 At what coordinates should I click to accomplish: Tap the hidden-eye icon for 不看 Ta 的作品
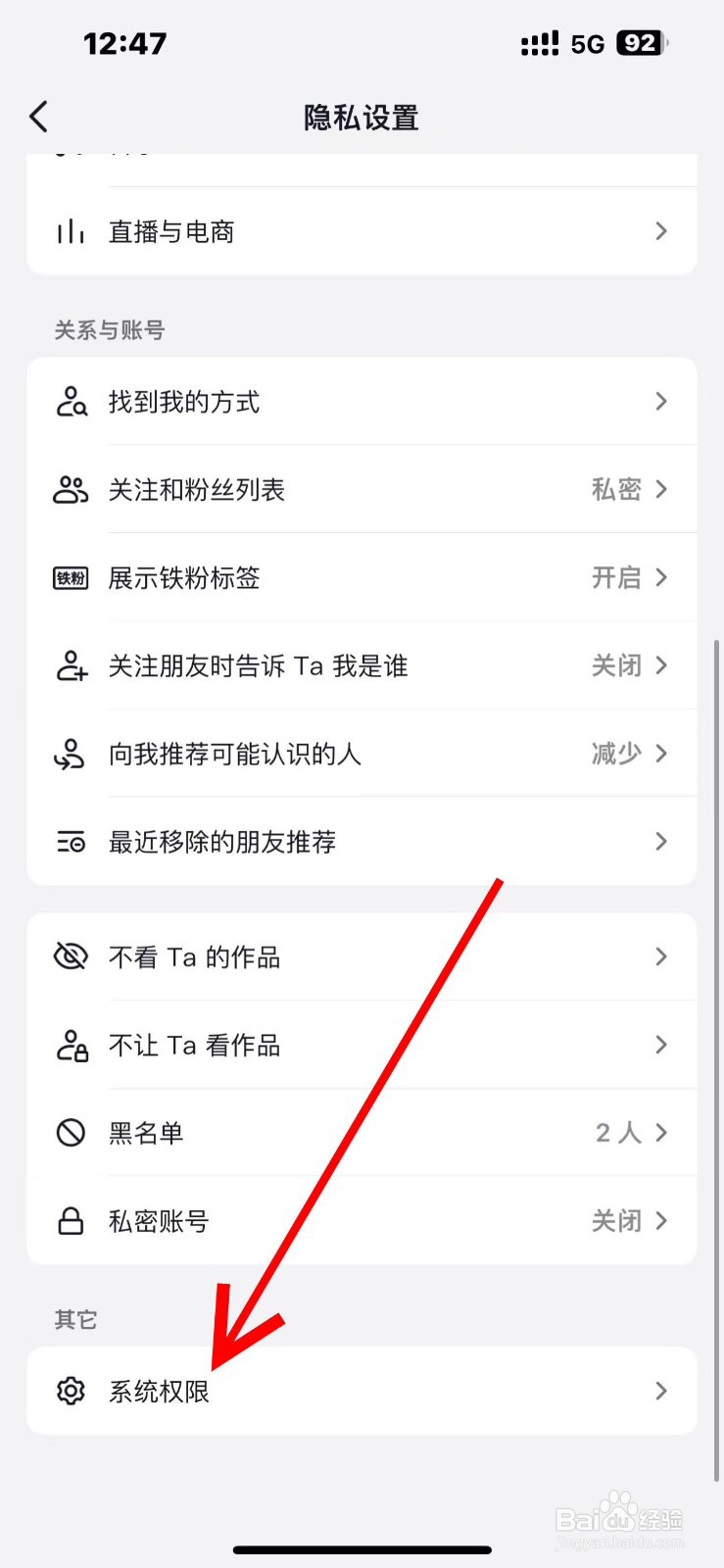[x=70, y=956]
